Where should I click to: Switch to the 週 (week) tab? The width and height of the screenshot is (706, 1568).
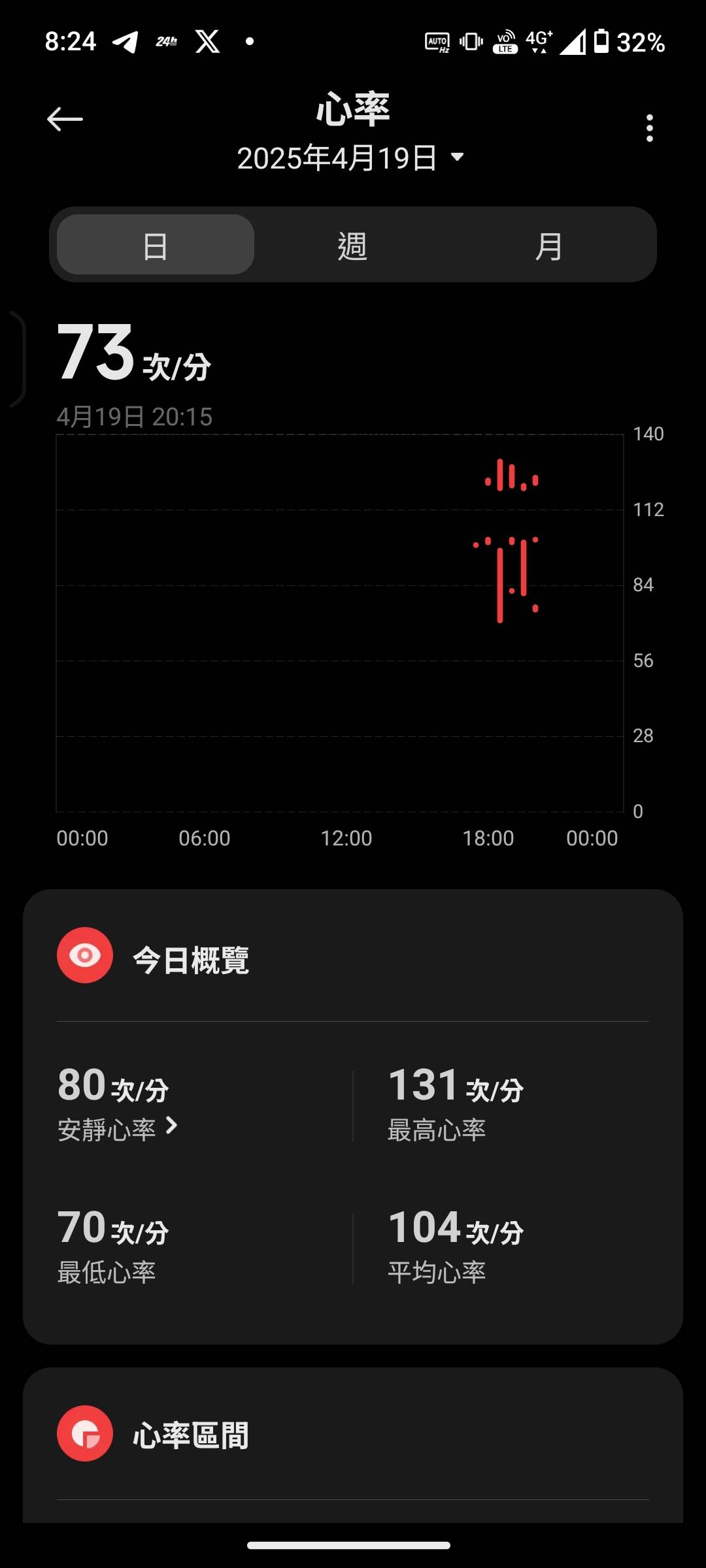click(352, 245)
